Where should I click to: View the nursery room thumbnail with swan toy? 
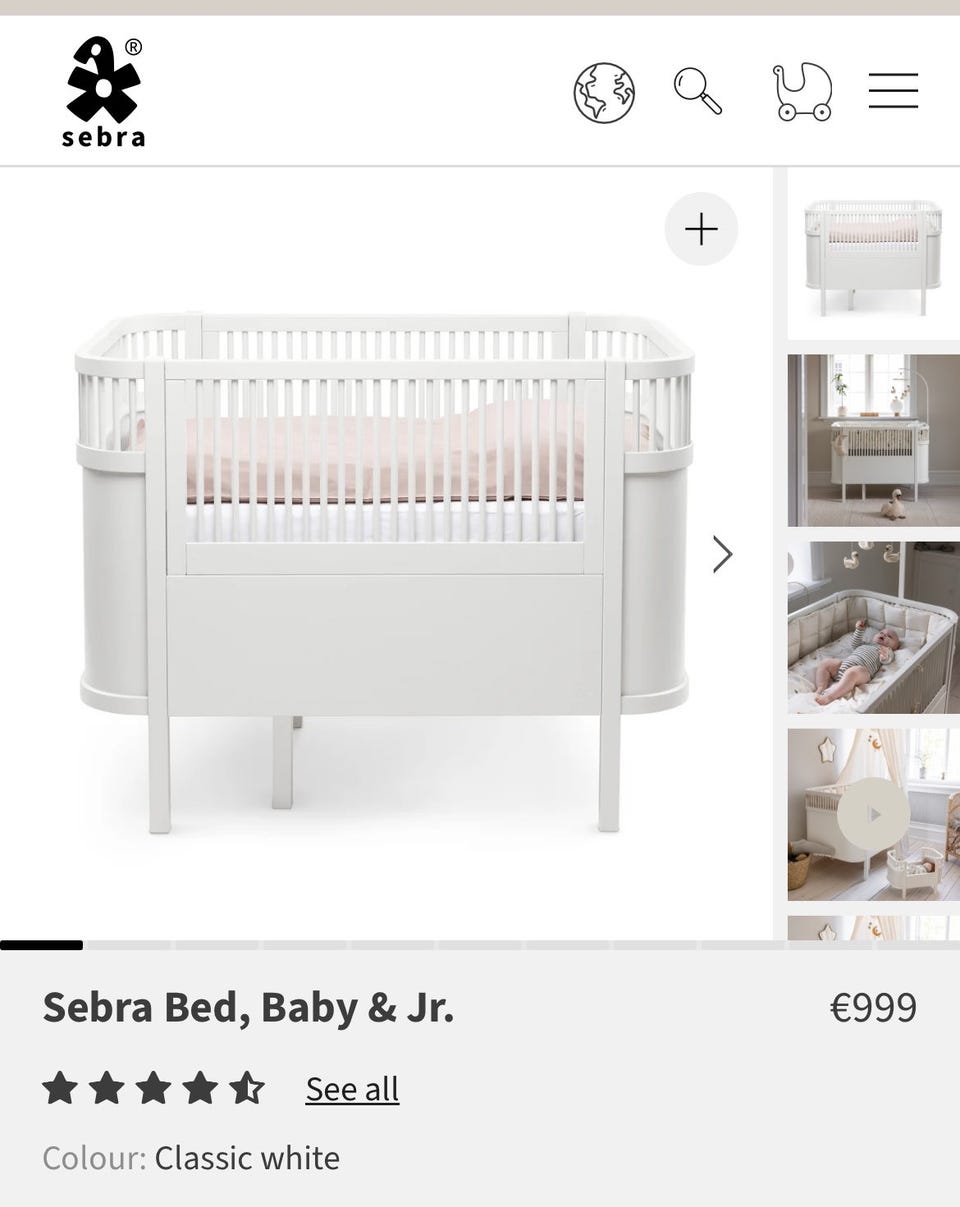[x=873, y=440]
